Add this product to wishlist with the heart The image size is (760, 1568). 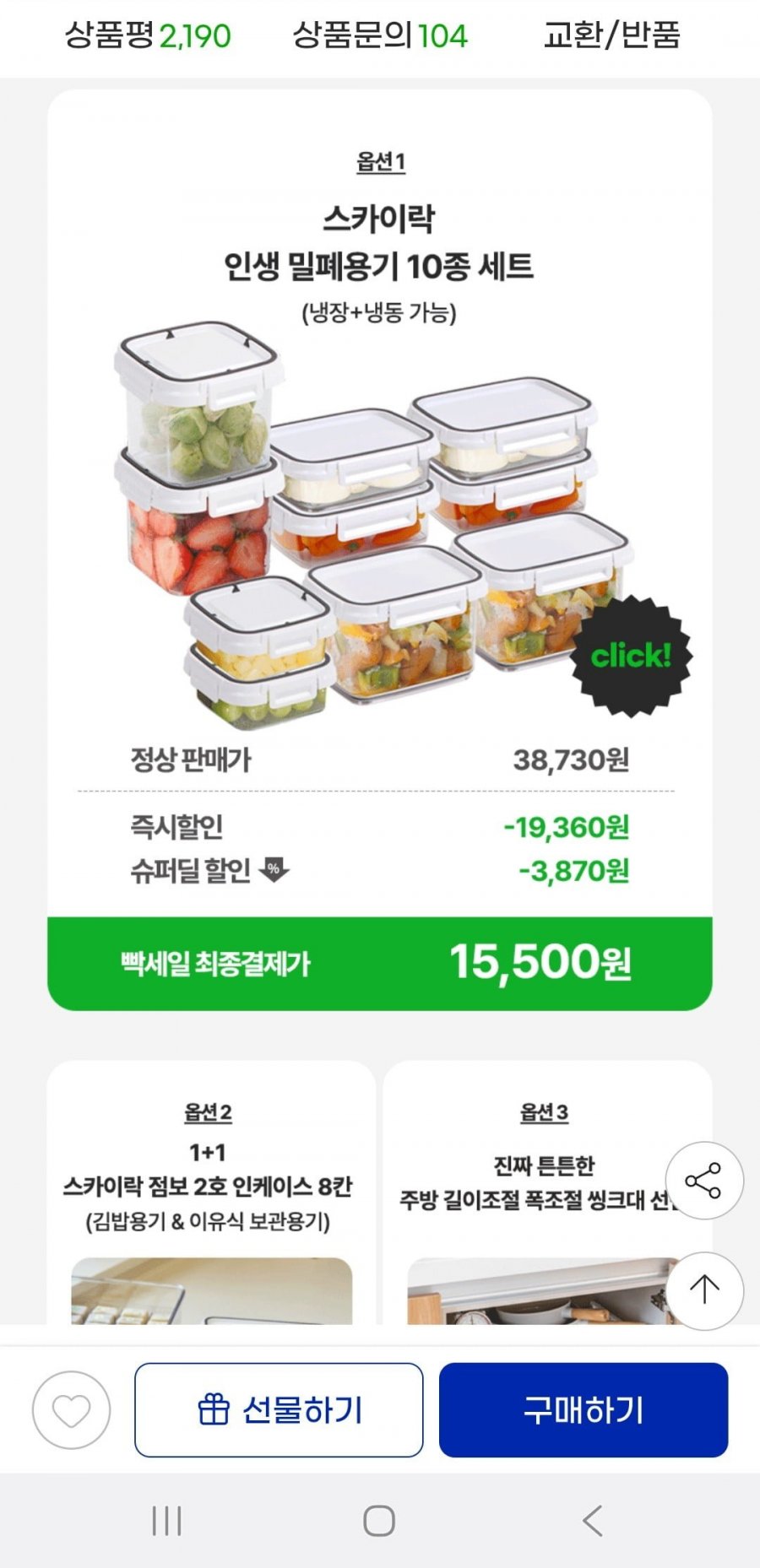71,1410
